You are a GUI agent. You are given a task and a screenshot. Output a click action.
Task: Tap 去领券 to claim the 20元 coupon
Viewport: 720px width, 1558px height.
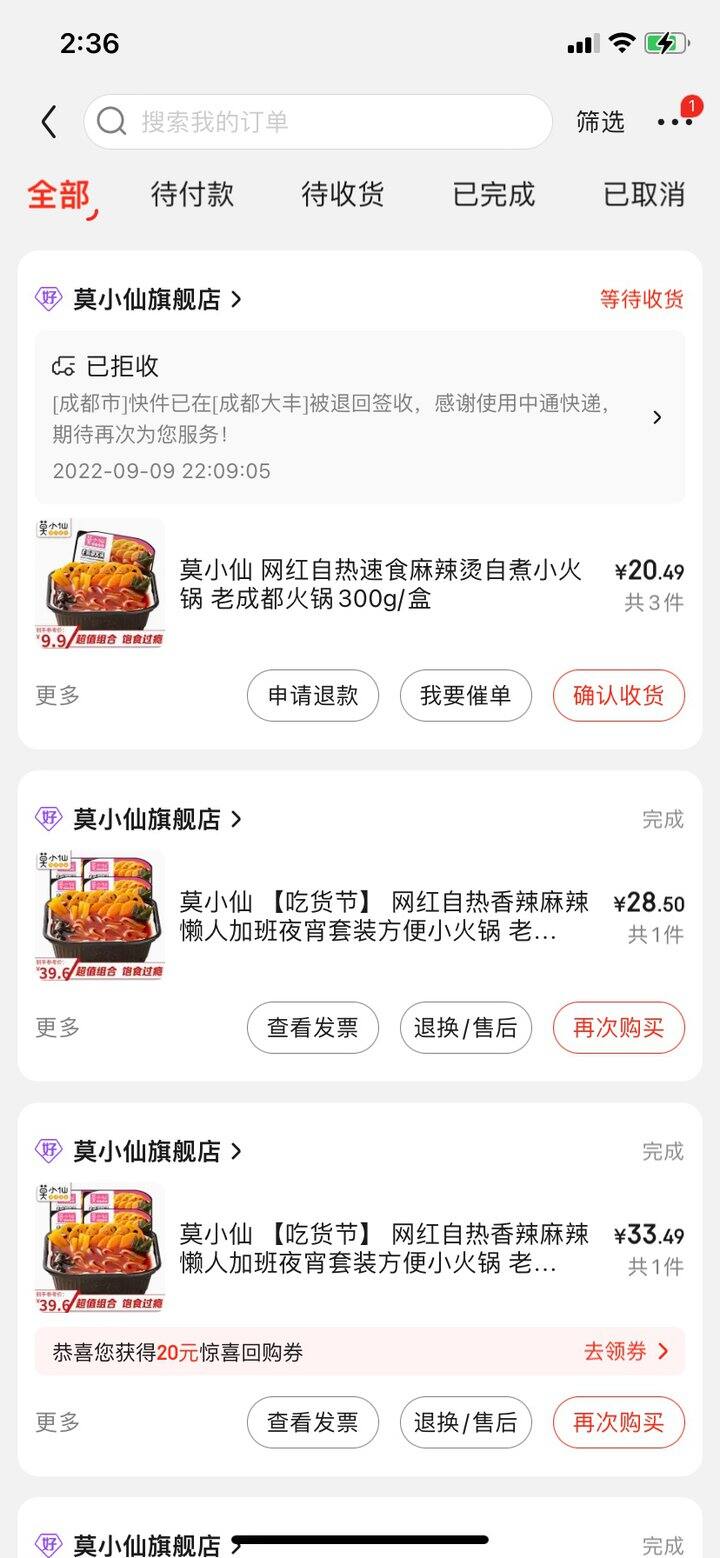(x=626, y=1352)
